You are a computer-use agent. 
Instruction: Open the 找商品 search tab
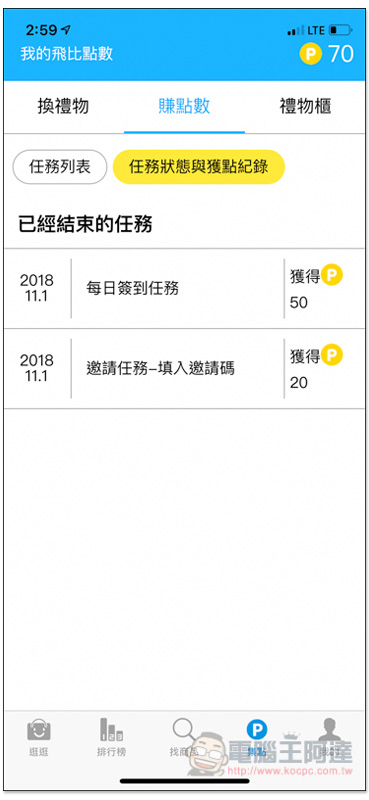184,737
